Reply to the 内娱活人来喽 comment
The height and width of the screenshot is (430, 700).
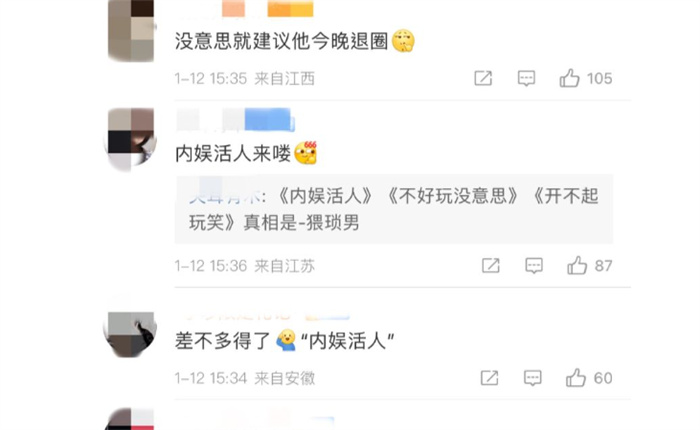[535, 265]
